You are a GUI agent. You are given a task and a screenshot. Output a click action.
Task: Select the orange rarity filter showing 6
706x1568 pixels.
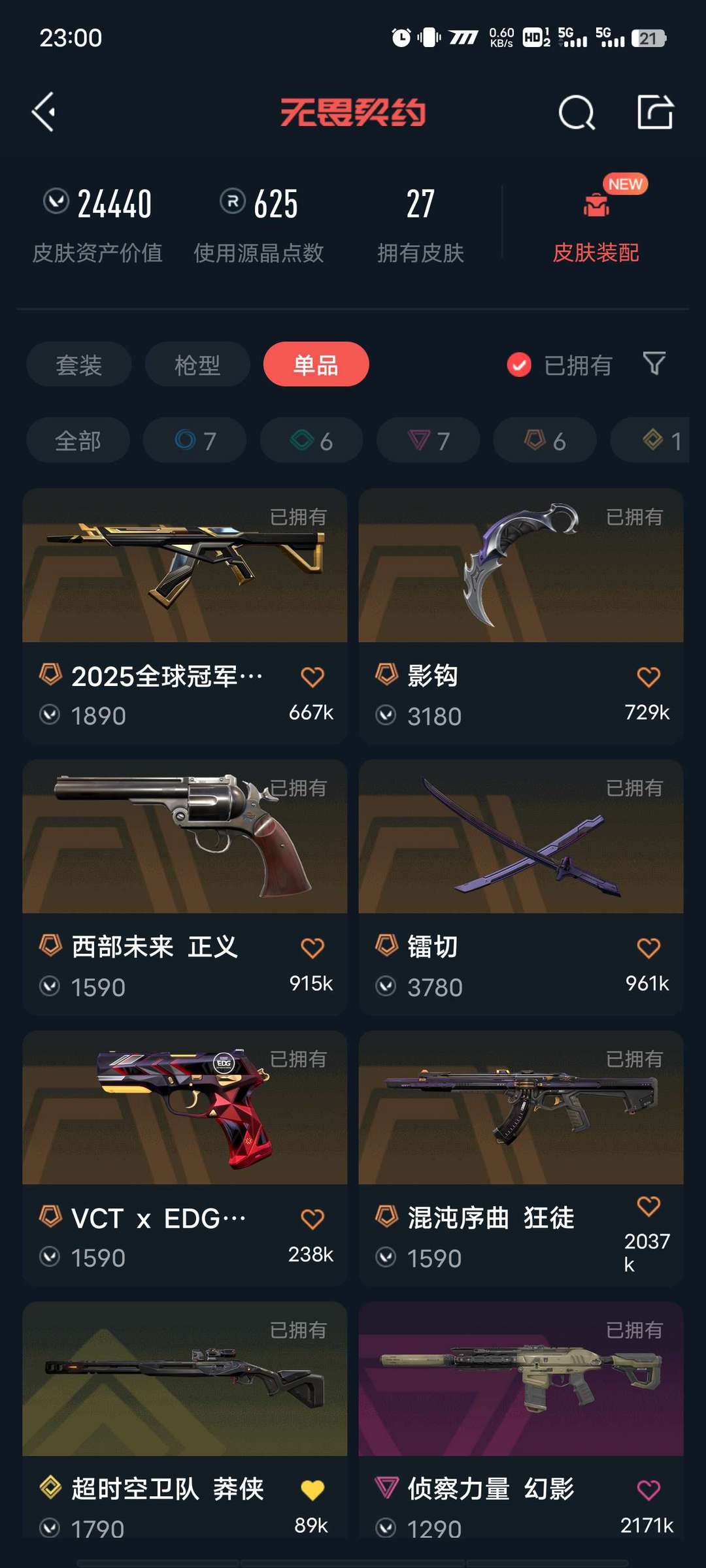click(545, 440)
